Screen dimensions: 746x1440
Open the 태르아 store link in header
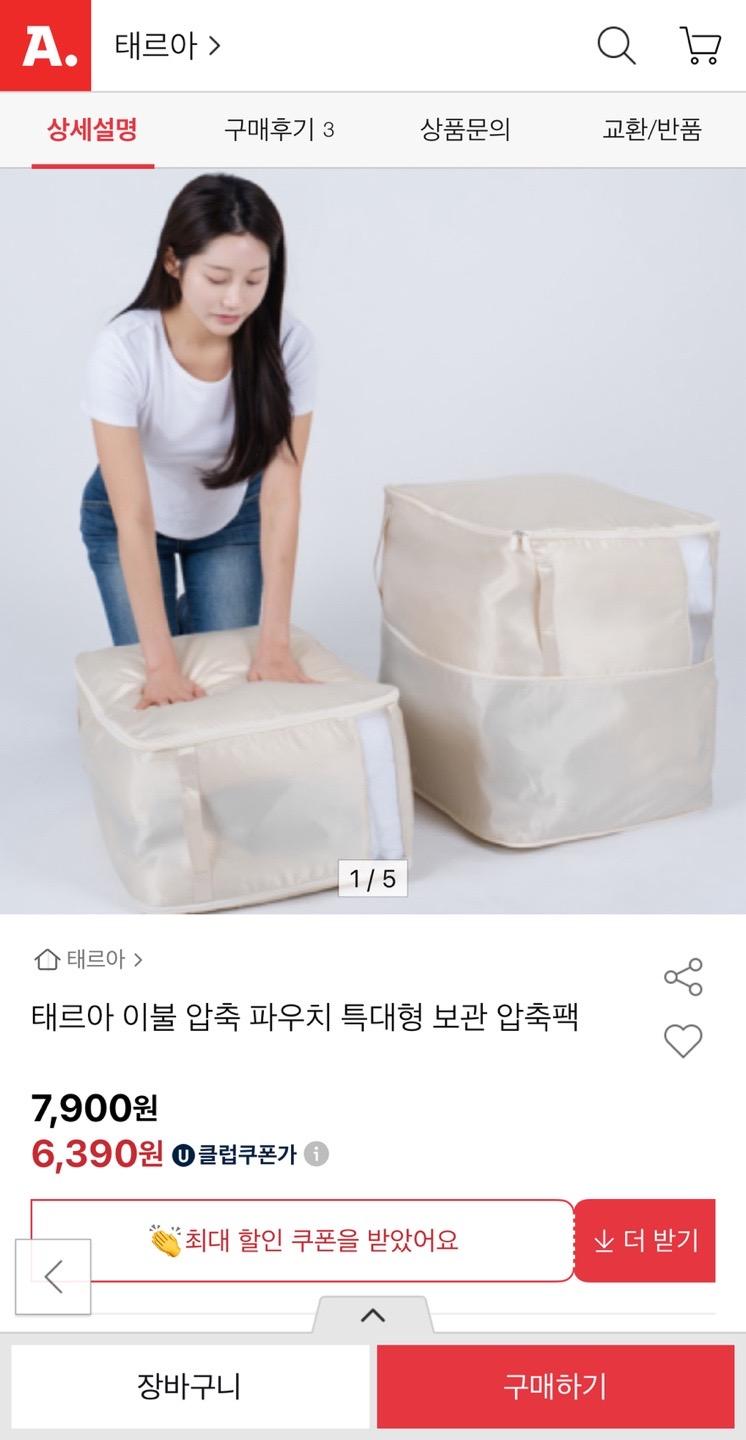click(167, 46)
